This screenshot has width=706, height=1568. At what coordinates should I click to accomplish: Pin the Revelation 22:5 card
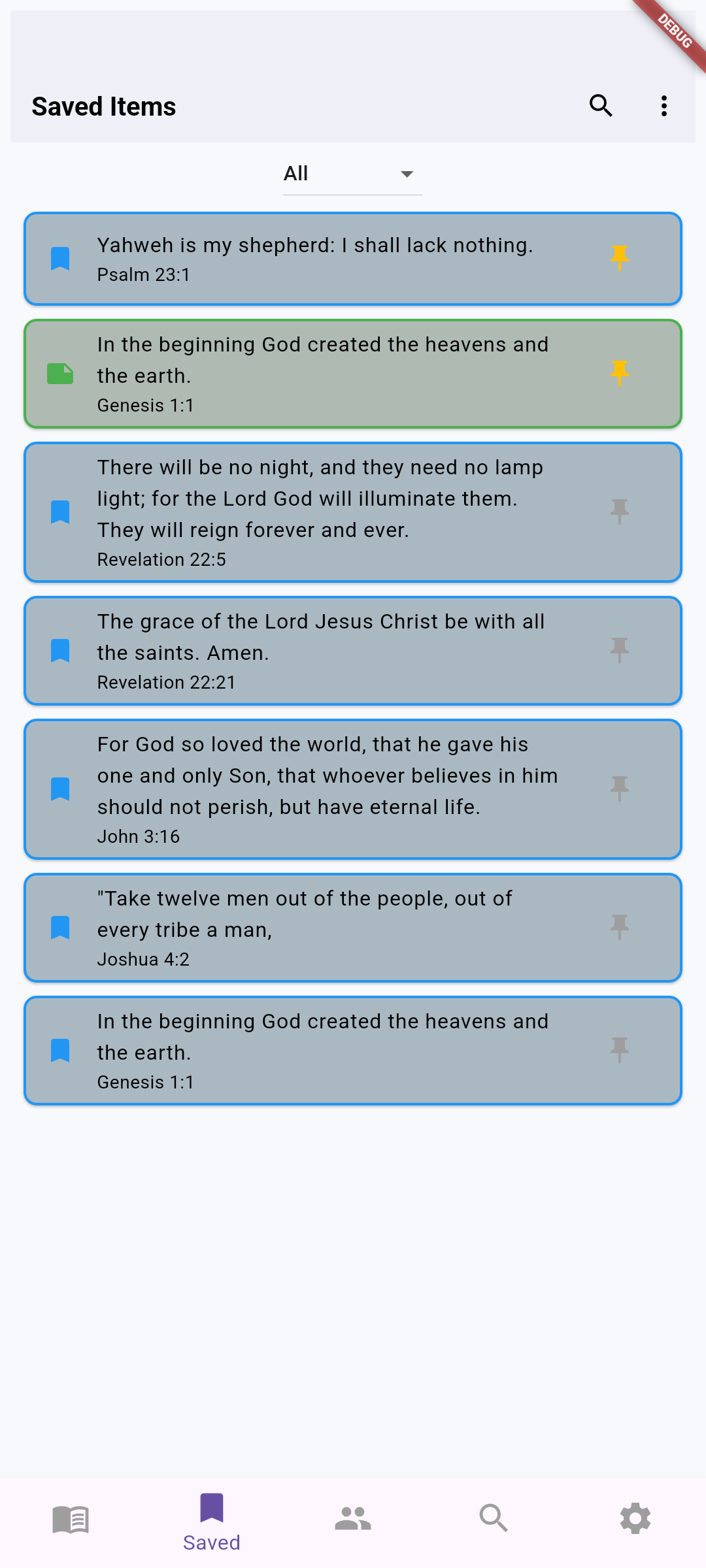click(619, 512)
